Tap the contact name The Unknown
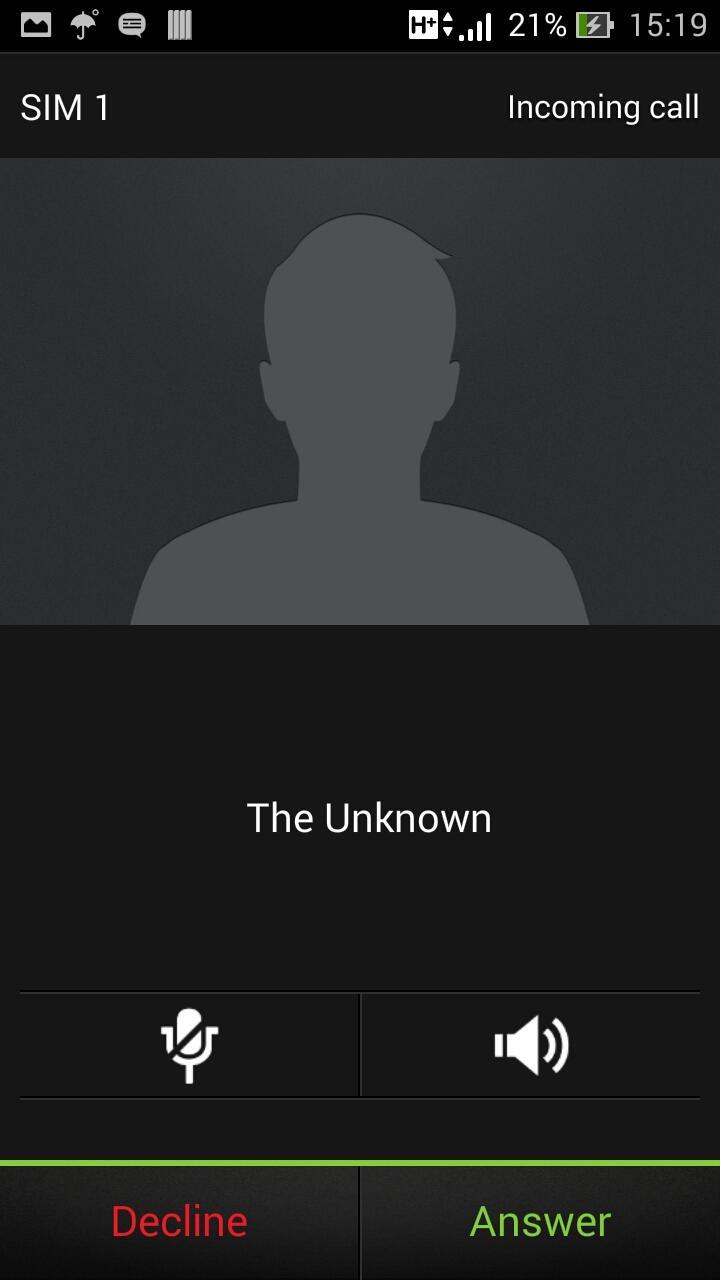This screenshot has width=720, height=1280. tap(369, 817)
